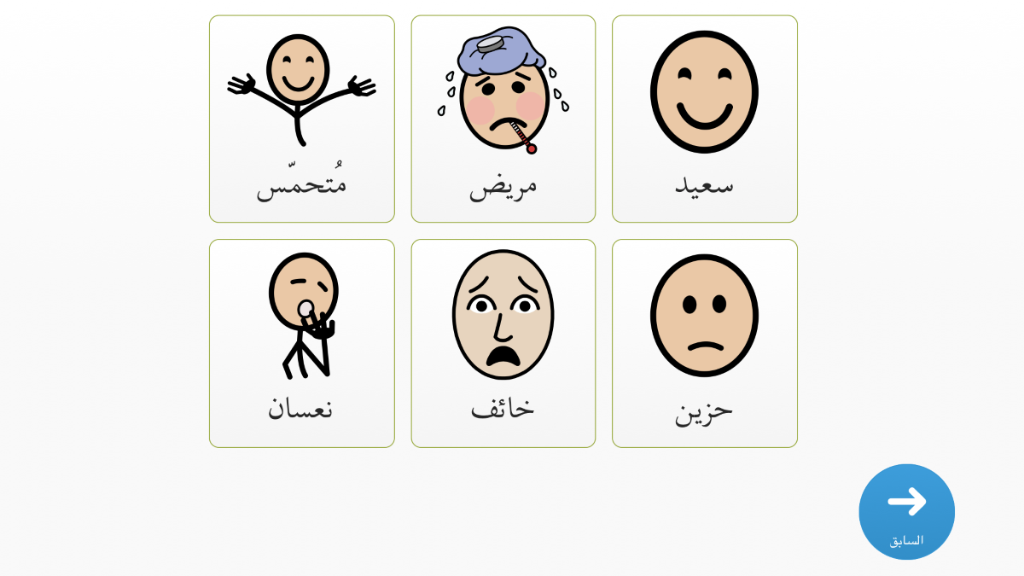Select the scared card labeled خائف
This screenshot has width=1024, height=576.
[503, 343]
